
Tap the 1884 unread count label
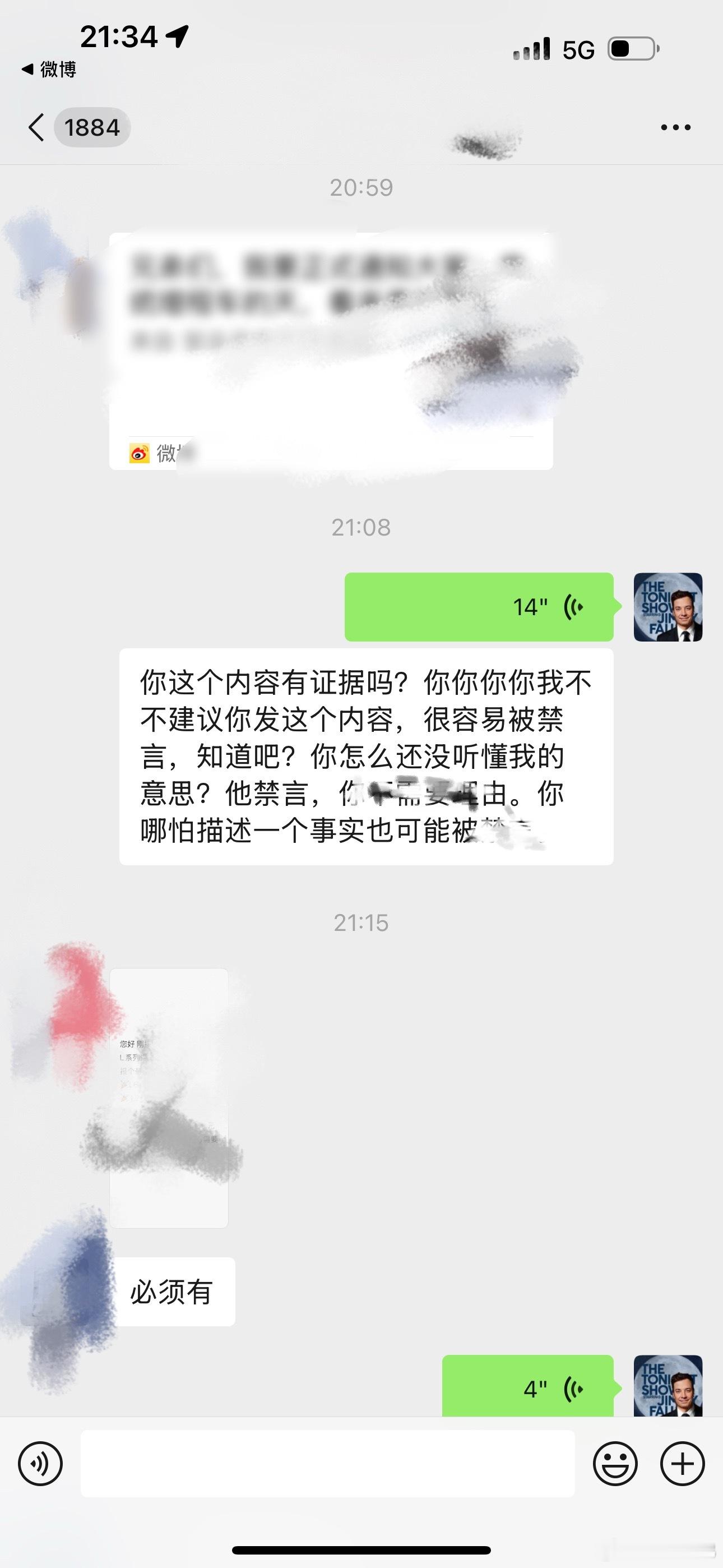[92, 127]
